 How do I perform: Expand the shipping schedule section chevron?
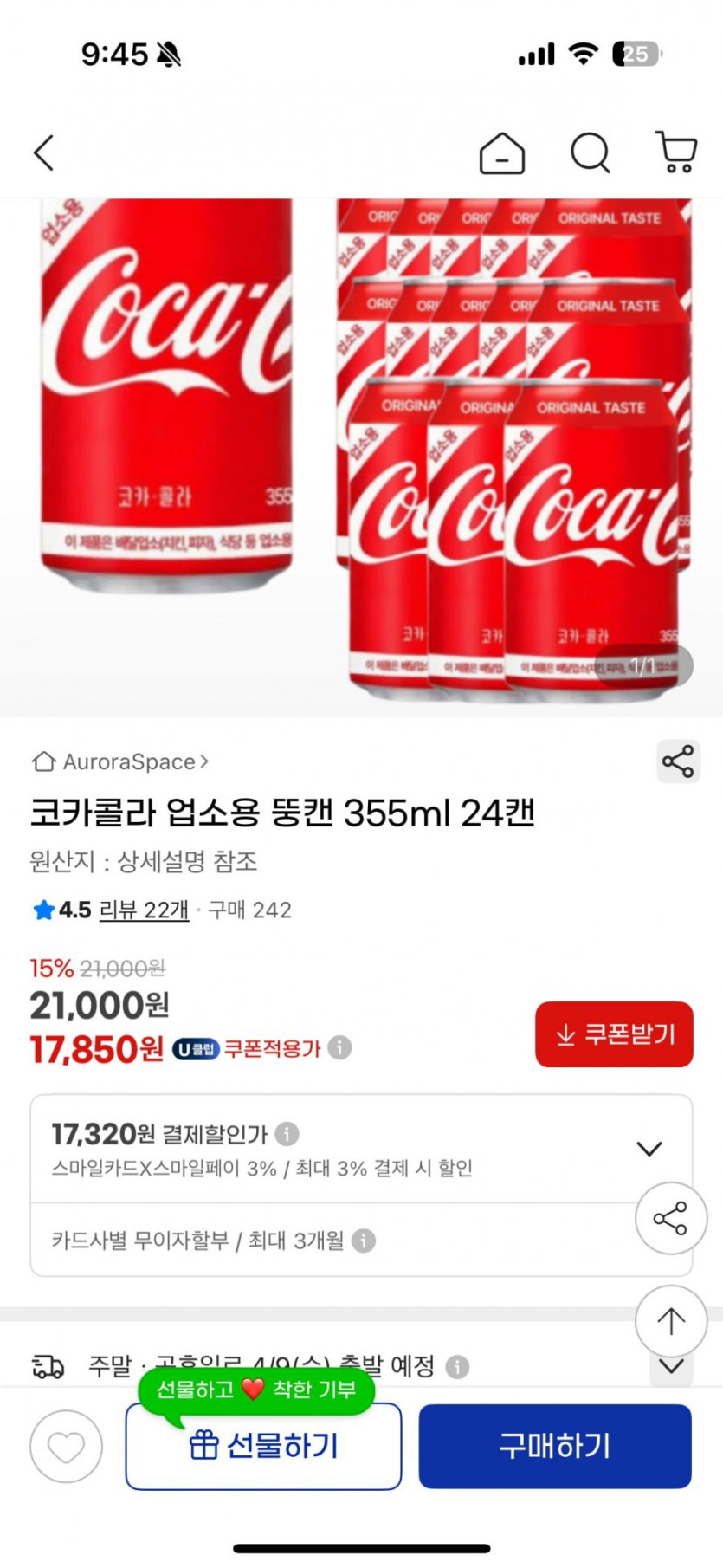click(x=669, y=1365)
